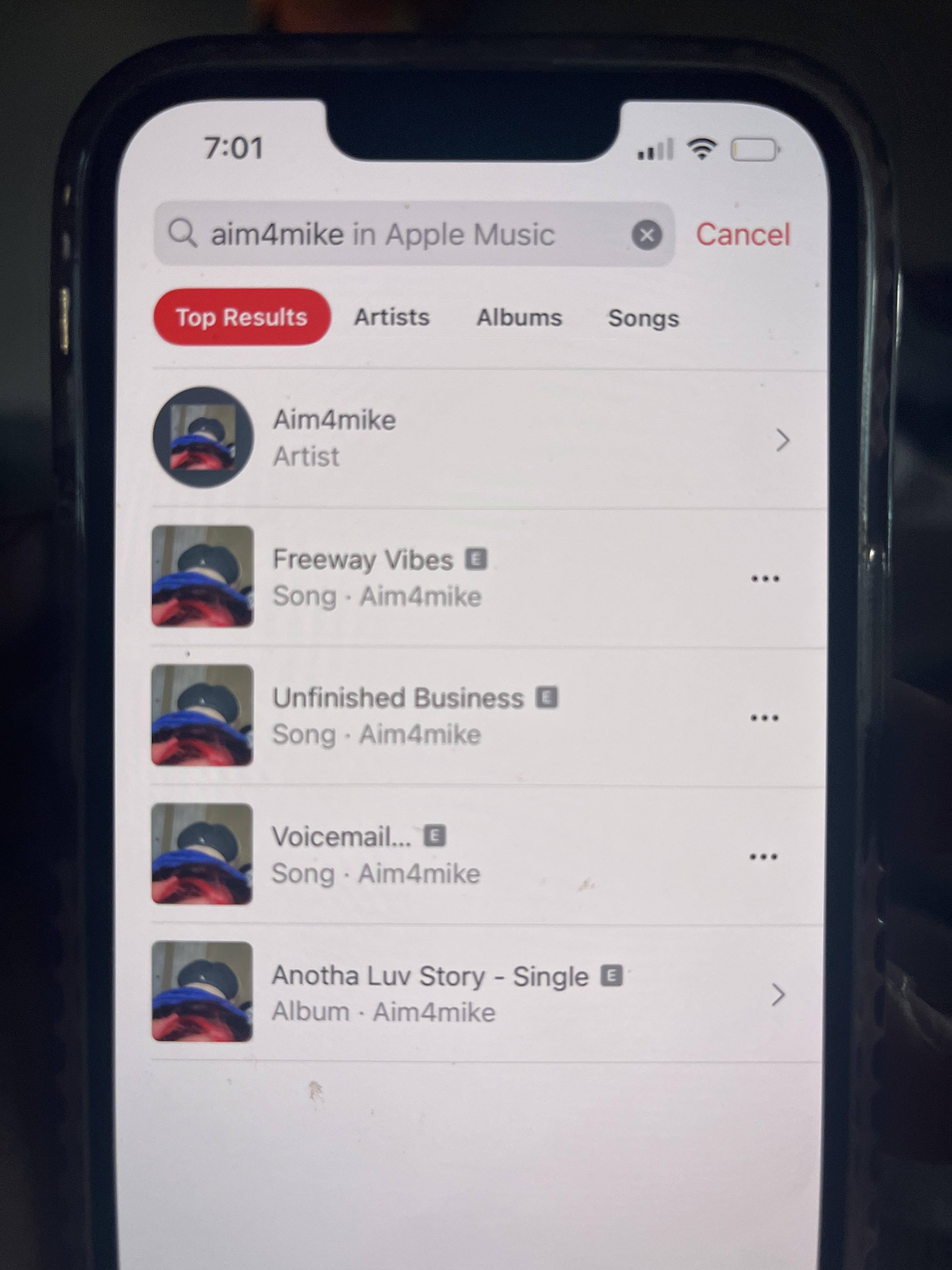Open more options for Voicemail...
The width and height of the screenshot is (952, 1270).
[x=763, y=857]
